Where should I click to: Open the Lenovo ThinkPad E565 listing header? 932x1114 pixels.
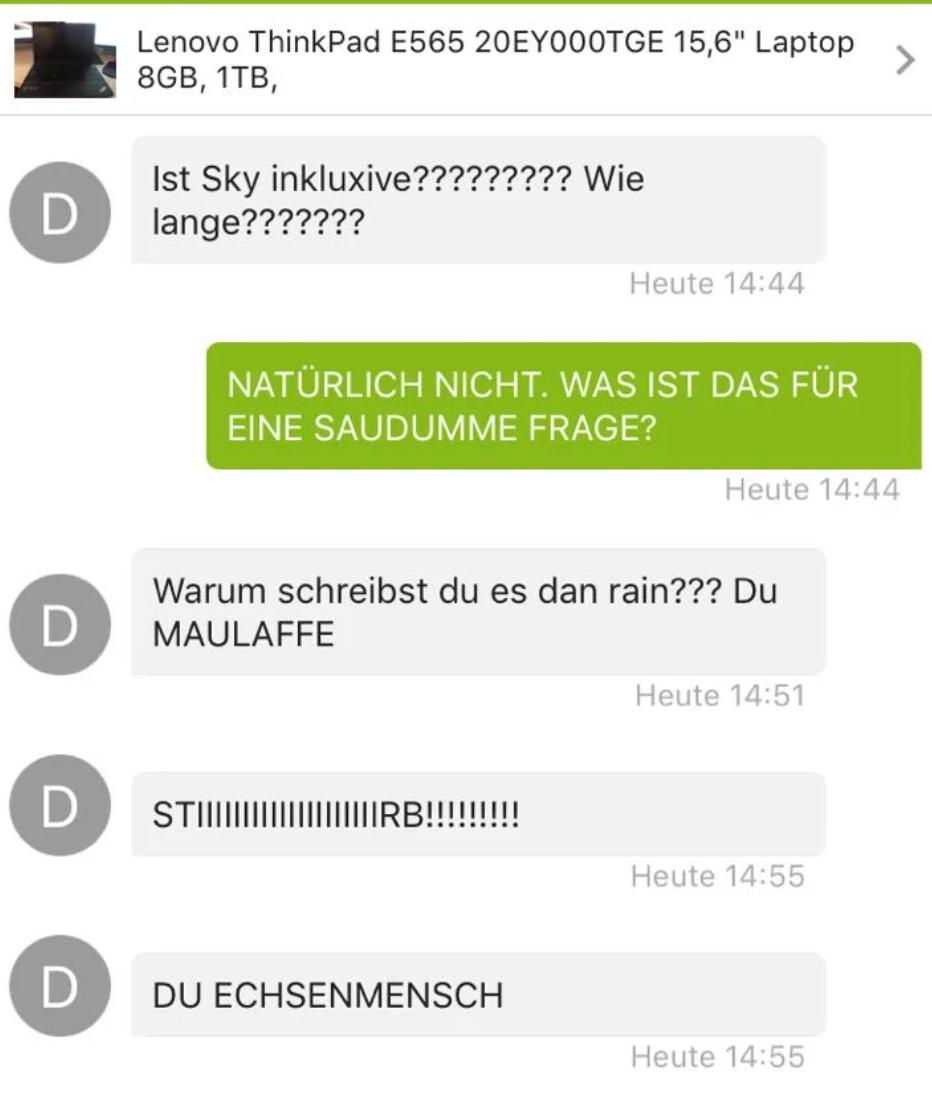[495, 60]
